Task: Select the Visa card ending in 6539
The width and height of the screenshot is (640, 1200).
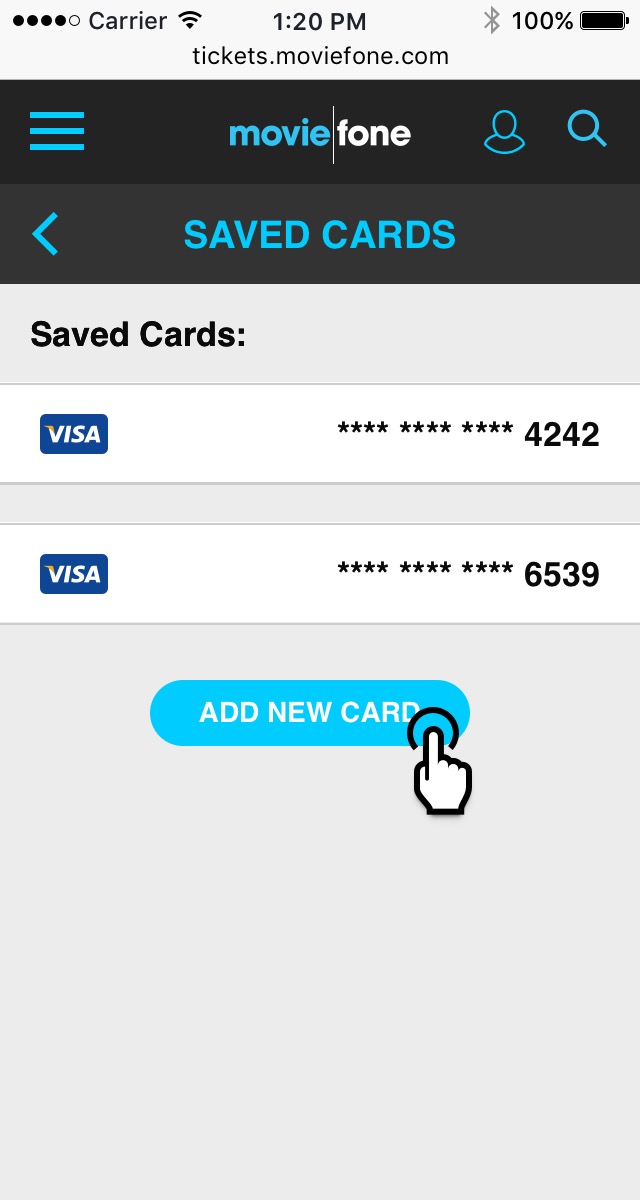Action: [x=320, y=574]
